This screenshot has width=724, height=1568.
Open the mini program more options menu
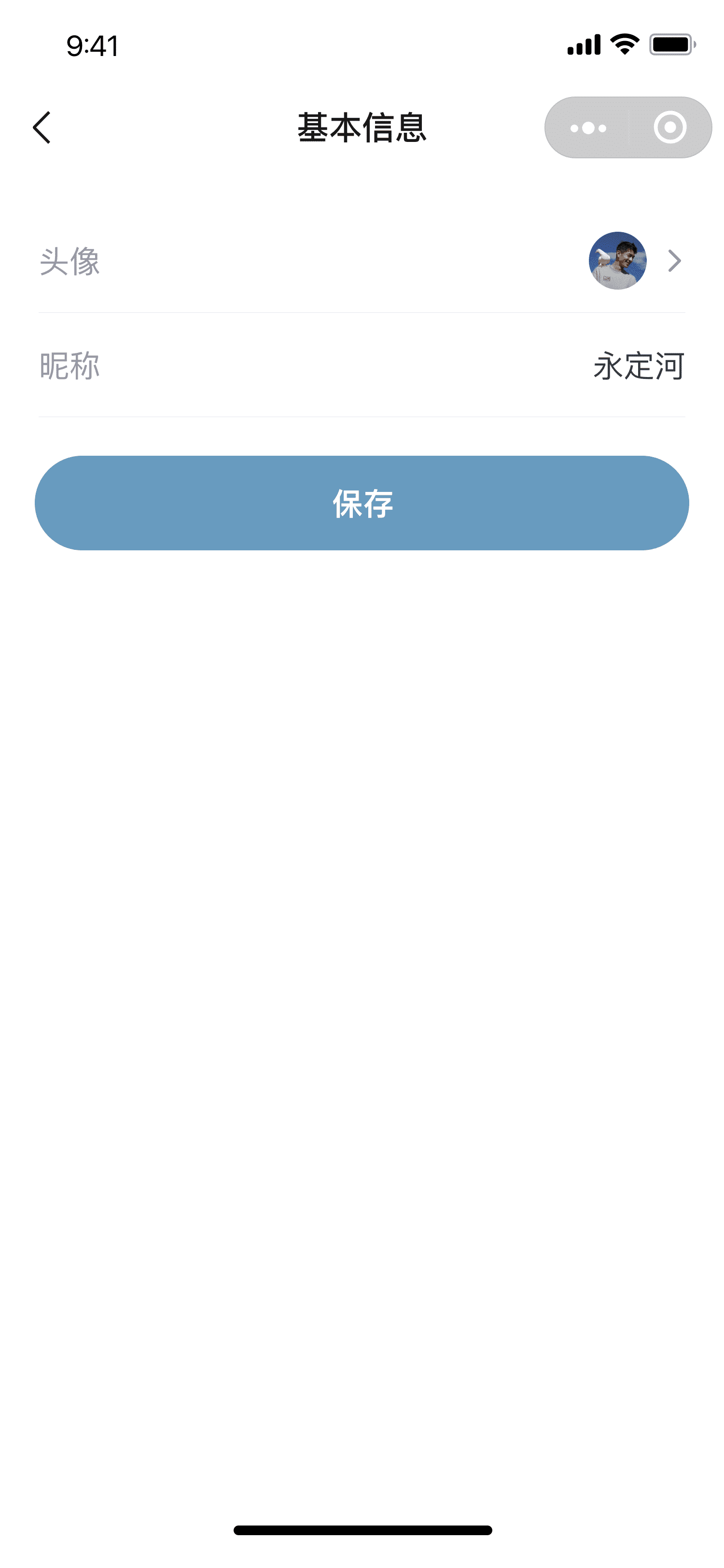[x=588, y=128]
